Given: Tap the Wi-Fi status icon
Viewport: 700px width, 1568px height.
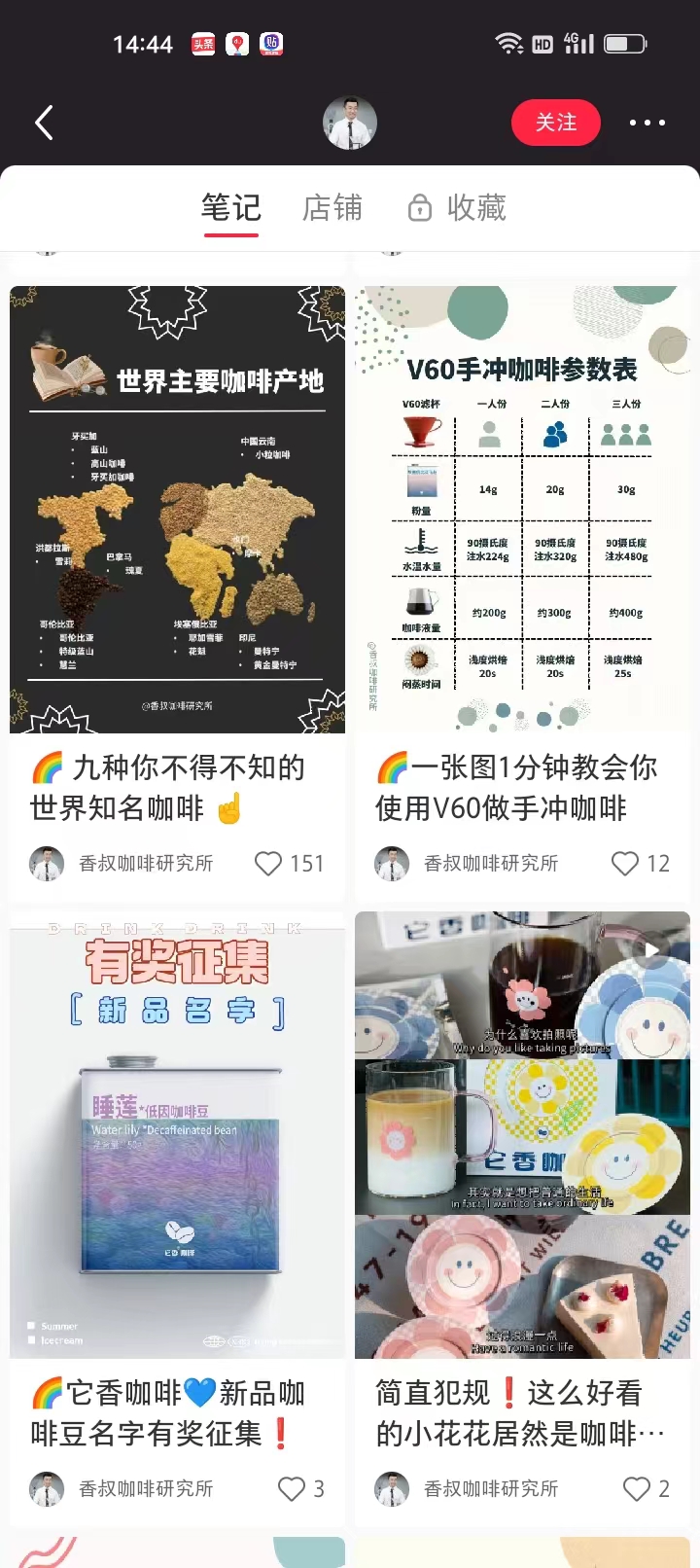Looking at the screenshot, I should [508, 43].
